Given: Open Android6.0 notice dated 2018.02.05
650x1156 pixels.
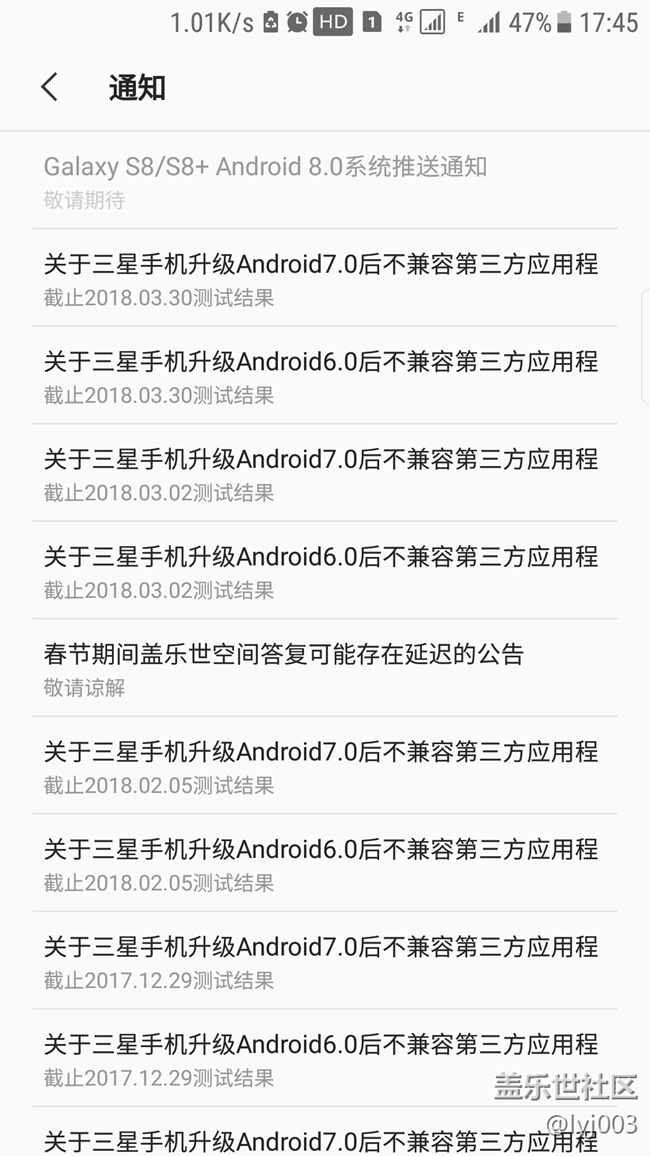Looking at the screenshot, I should point(324,863).
